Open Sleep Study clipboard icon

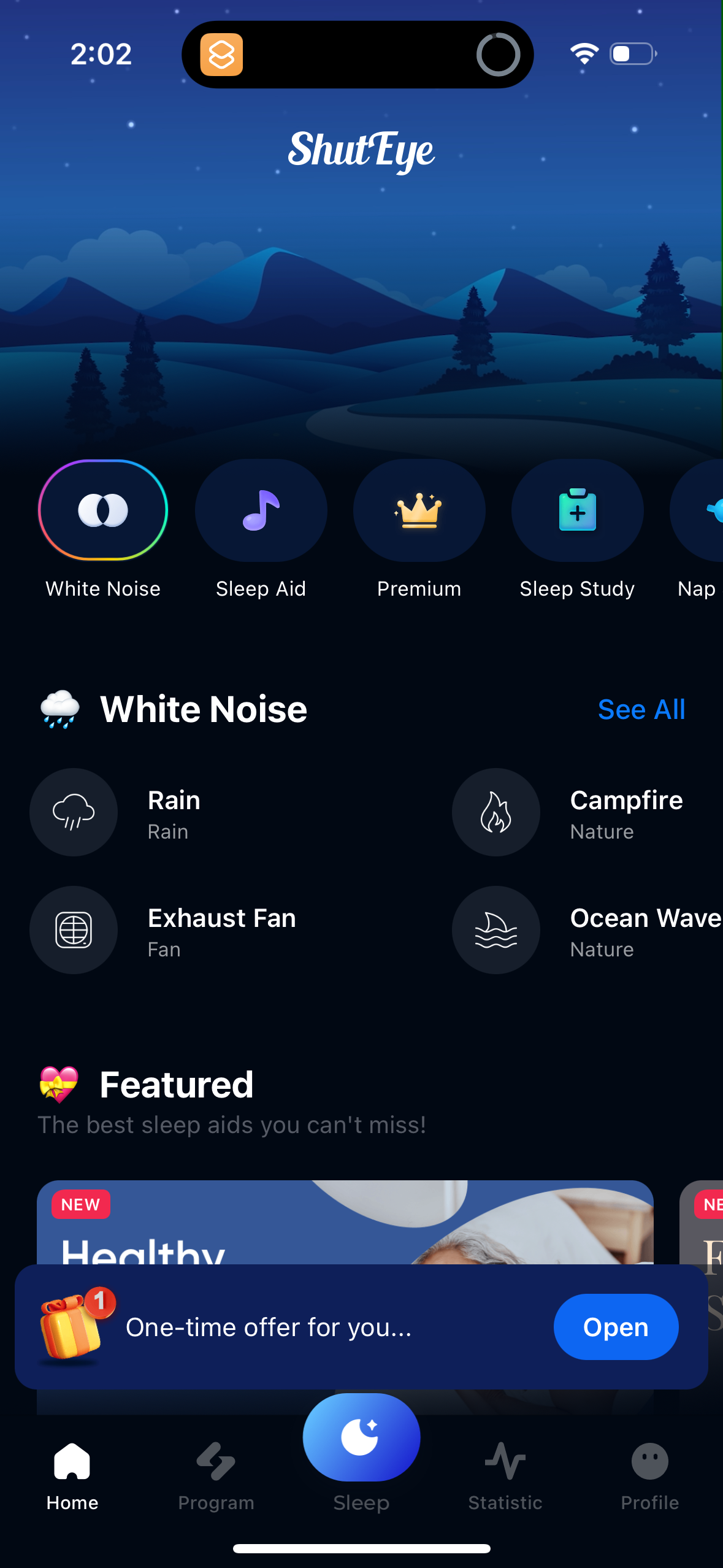pyautogui.click(x=577, y=510)
